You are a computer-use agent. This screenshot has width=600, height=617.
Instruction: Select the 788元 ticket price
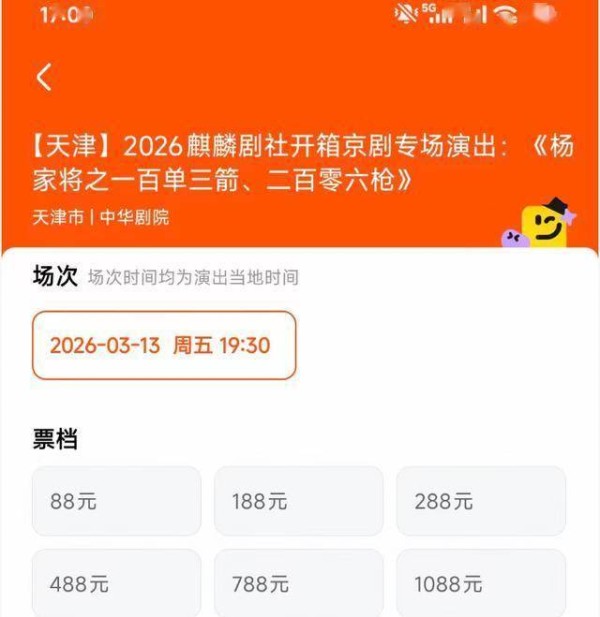pos(299,583)
